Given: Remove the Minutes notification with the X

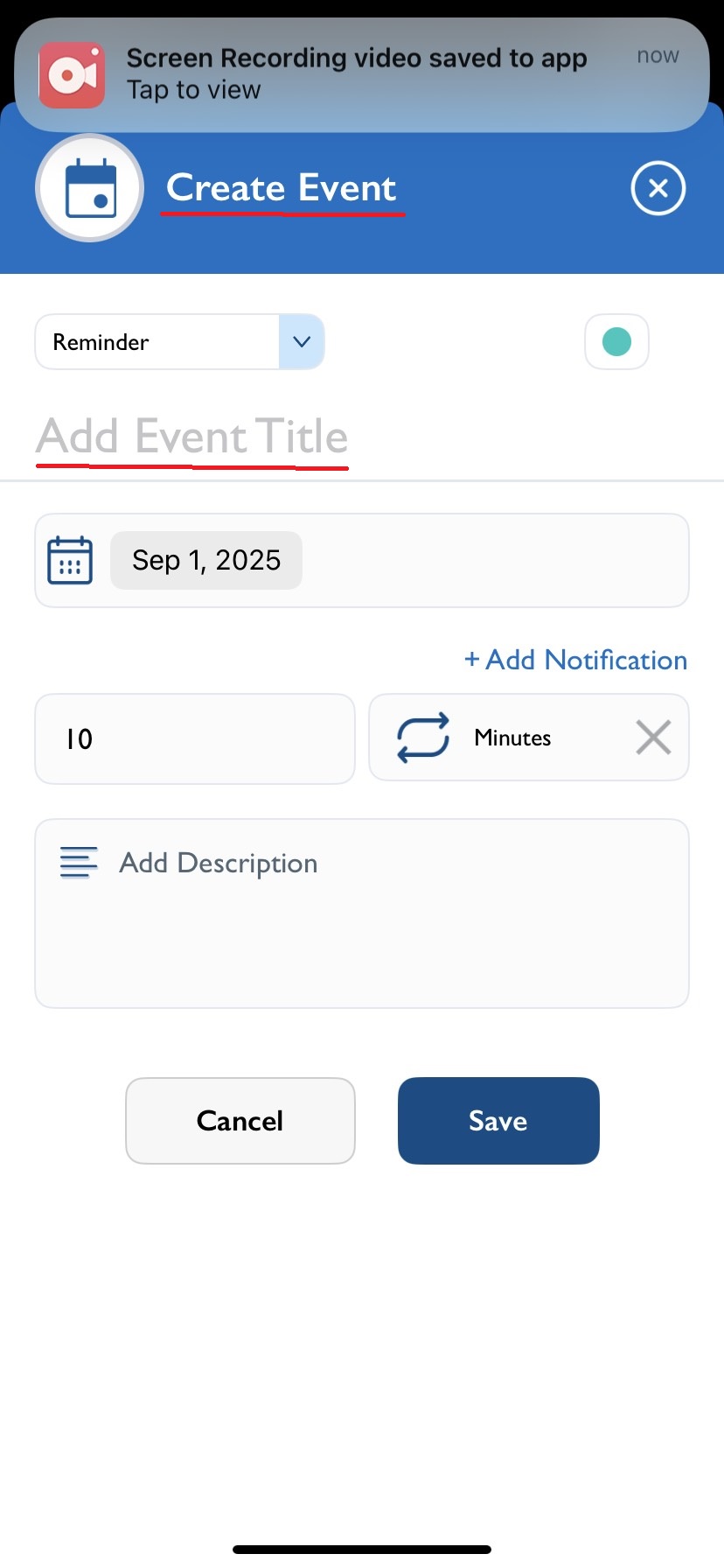Looking at the screenshot, I should point(653,738).
